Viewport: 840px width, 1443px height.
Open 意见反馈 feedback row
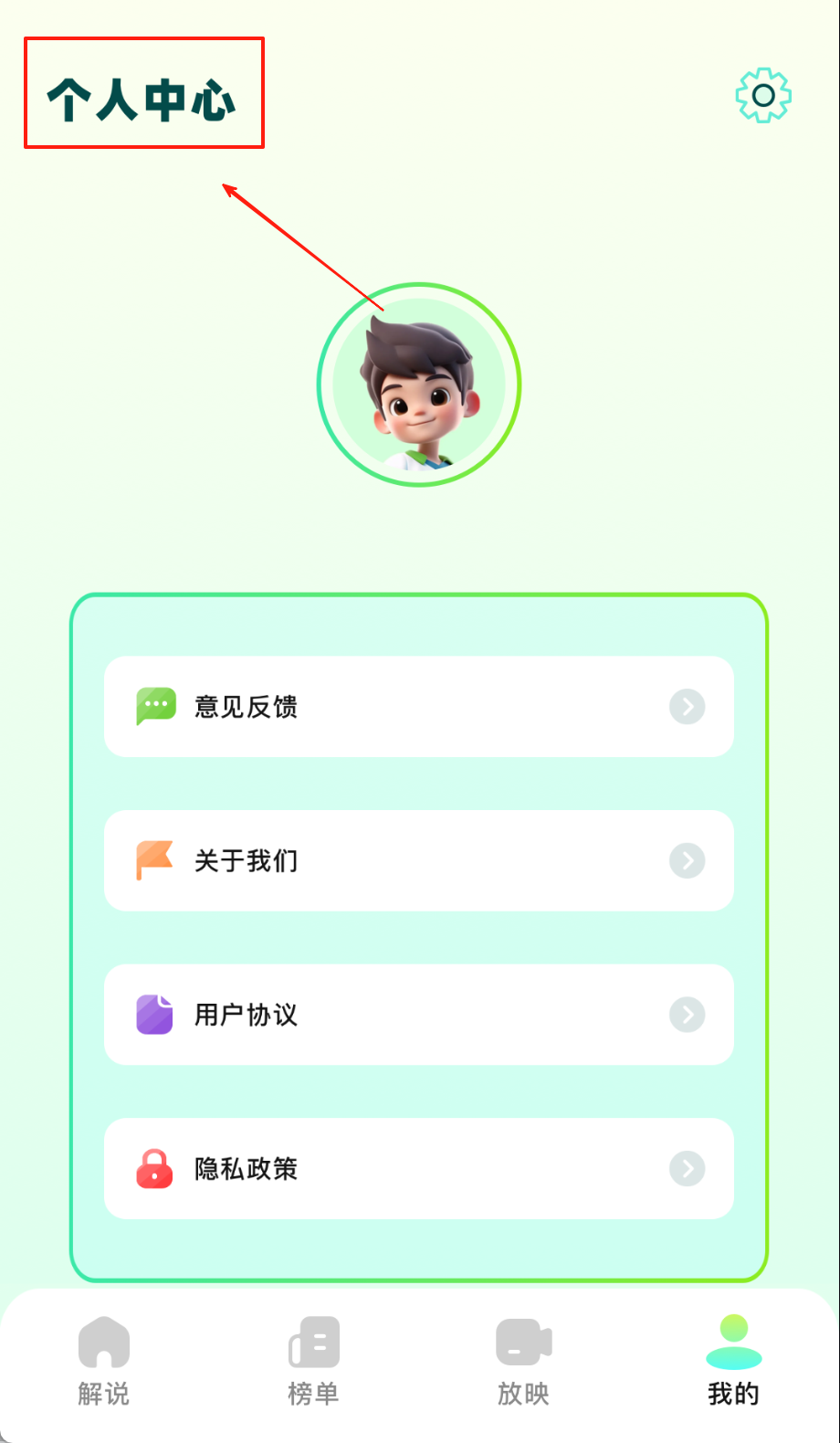coord(418,706)
